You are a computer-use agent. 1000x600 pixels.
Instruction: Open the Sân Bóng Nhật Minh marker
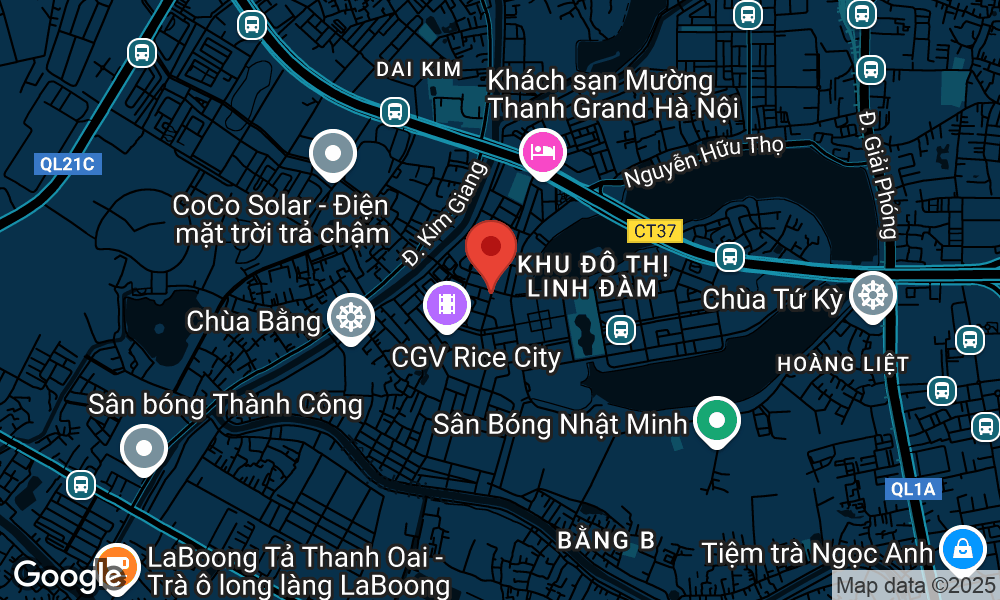pos(716,420)
